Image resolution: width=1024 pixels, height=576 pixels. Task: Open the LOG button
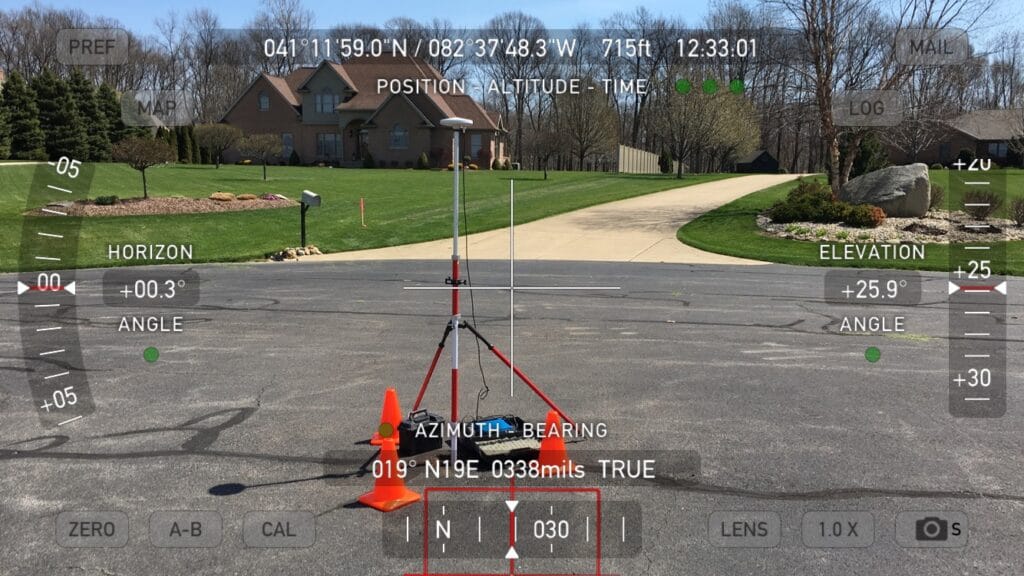[x=866, y=107]
